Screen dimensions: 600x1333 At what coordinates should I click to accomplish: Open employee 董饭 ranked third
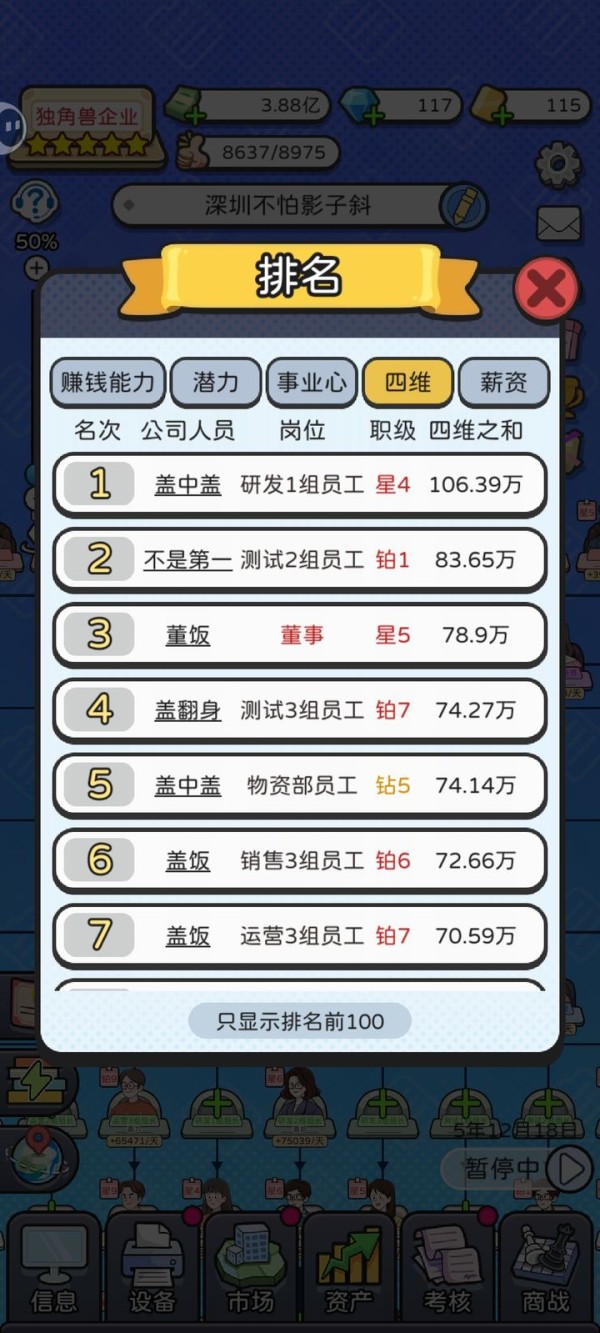pyautogui.click(x=188, y=635)
